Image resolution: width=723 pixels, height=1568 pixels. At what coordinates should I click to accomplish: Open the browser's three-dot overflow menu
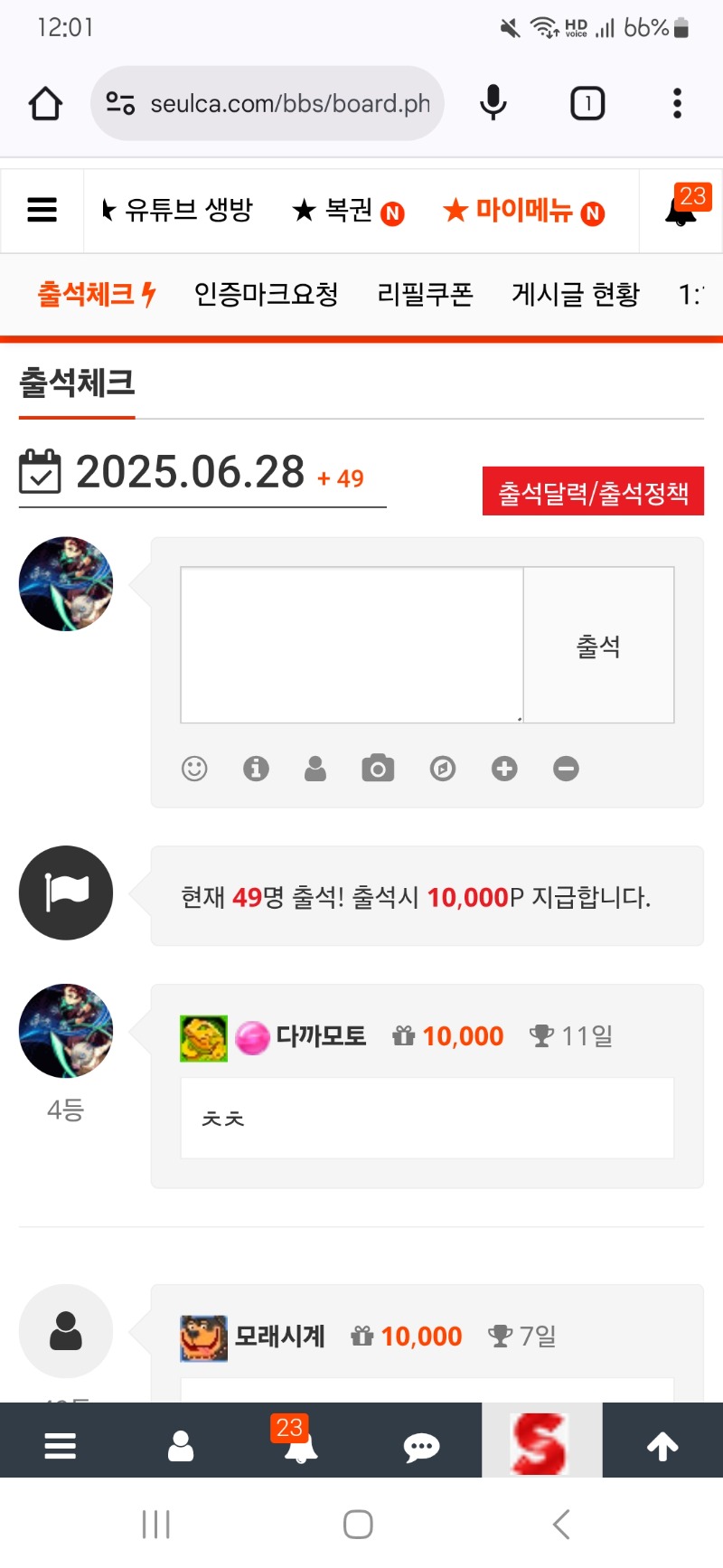(677, 103)
